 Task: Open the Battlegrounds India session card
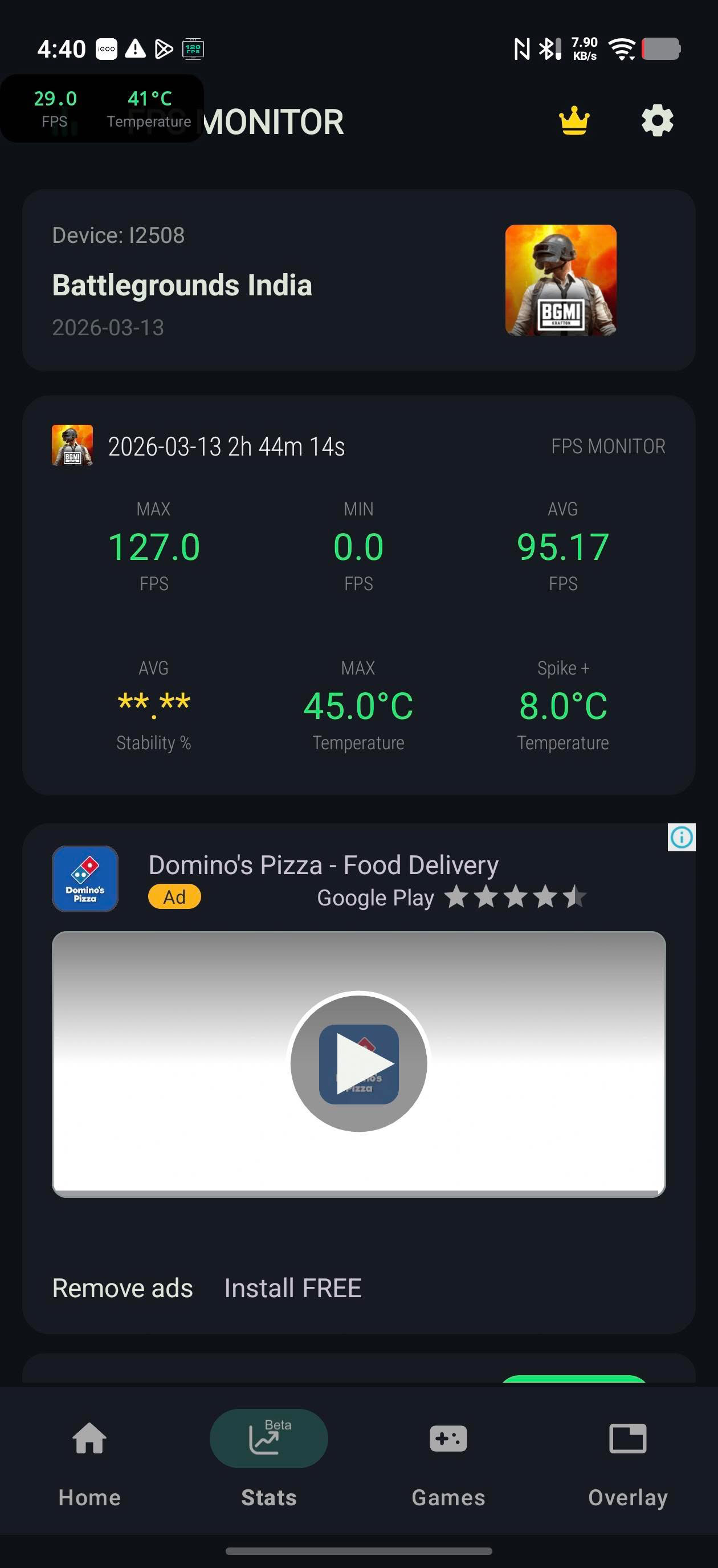pos(358,281)
